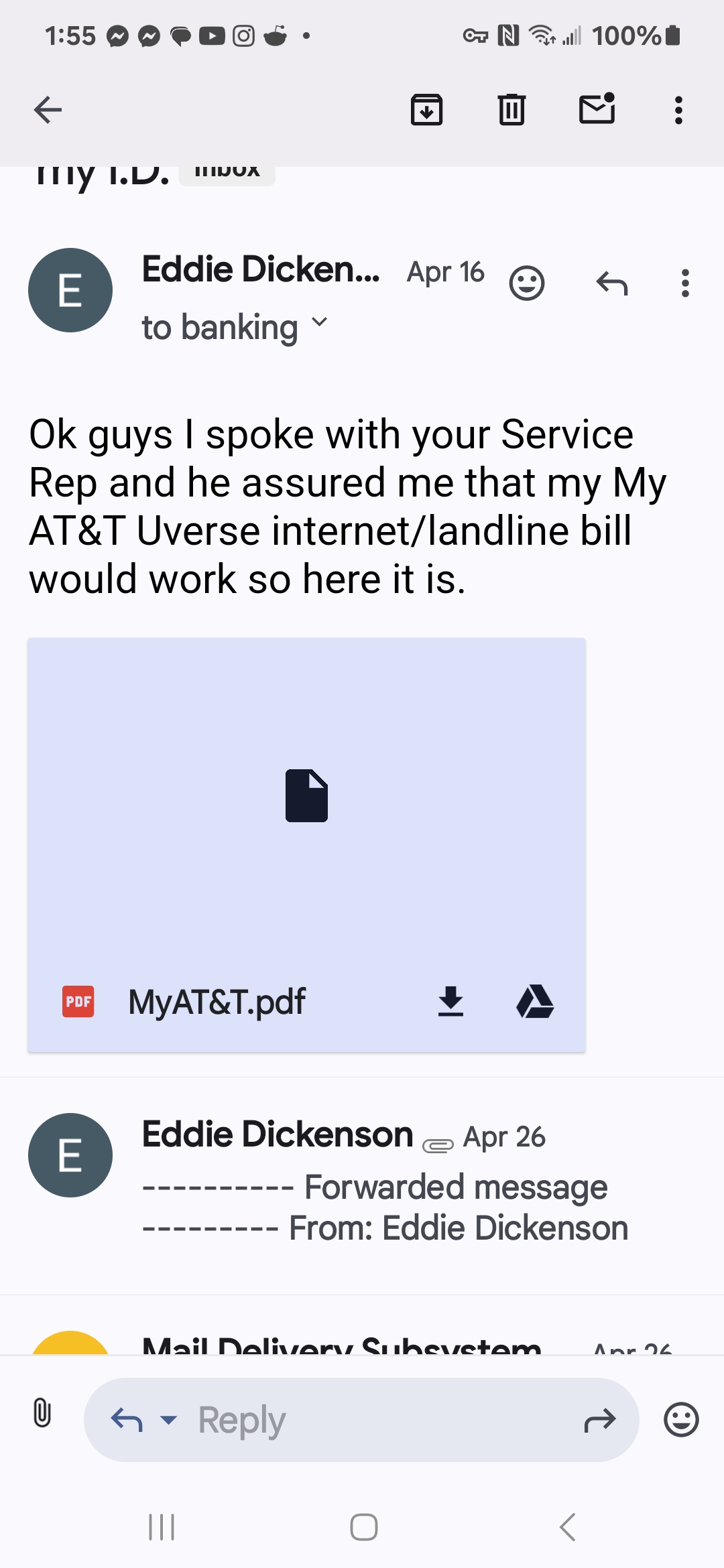Save MyAT&T.pdf to Google Drive

[x=535, y=1002]
